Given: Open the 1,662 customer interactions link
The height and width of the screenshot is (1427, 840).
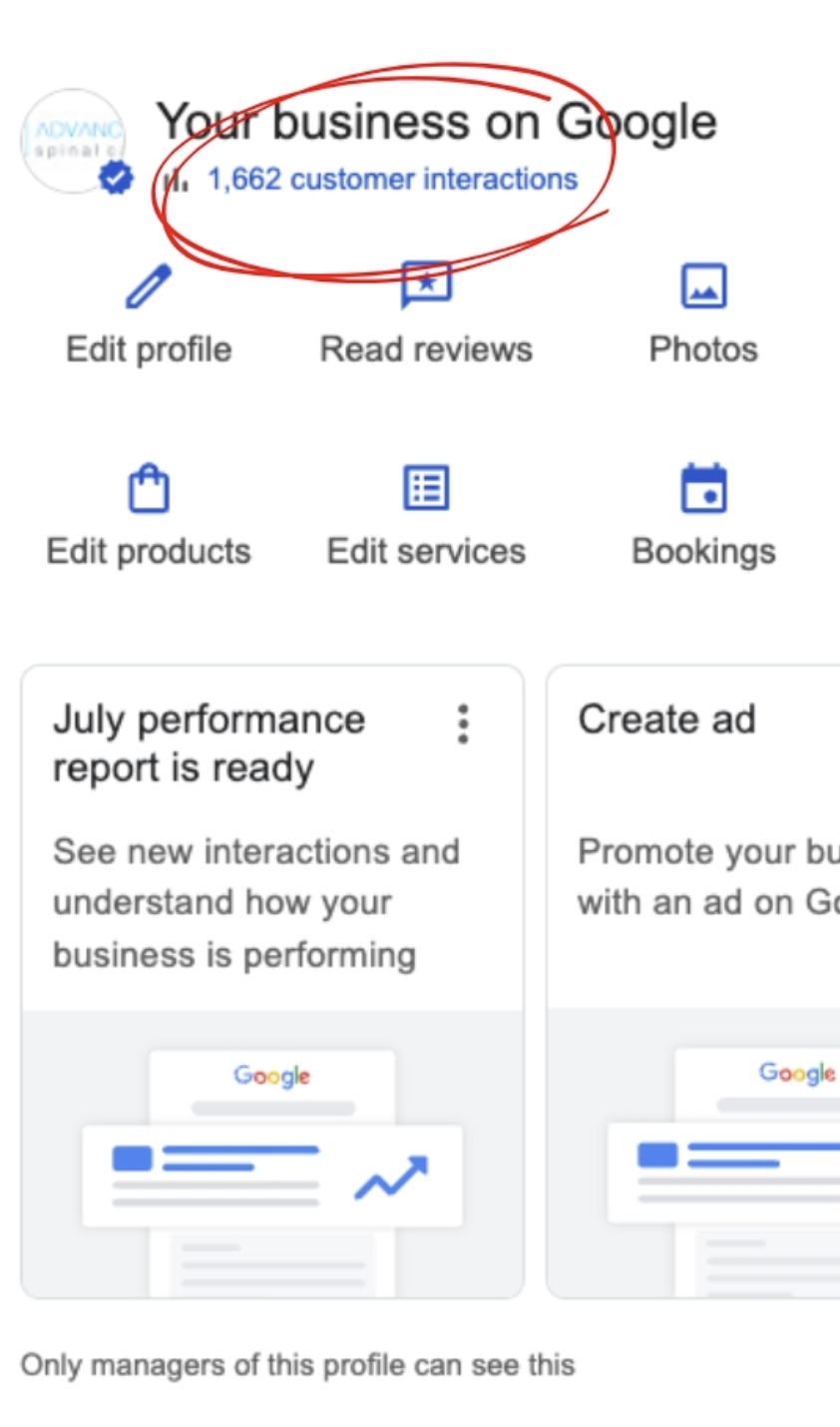Looking at the screenshot, I should pos(391,180).
